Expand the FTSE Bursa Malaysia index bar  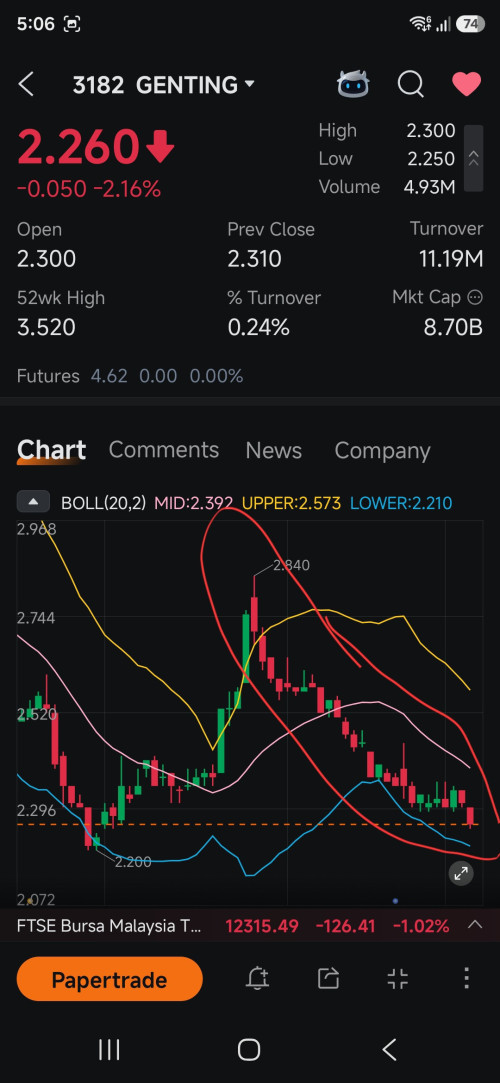coord(474,925)
